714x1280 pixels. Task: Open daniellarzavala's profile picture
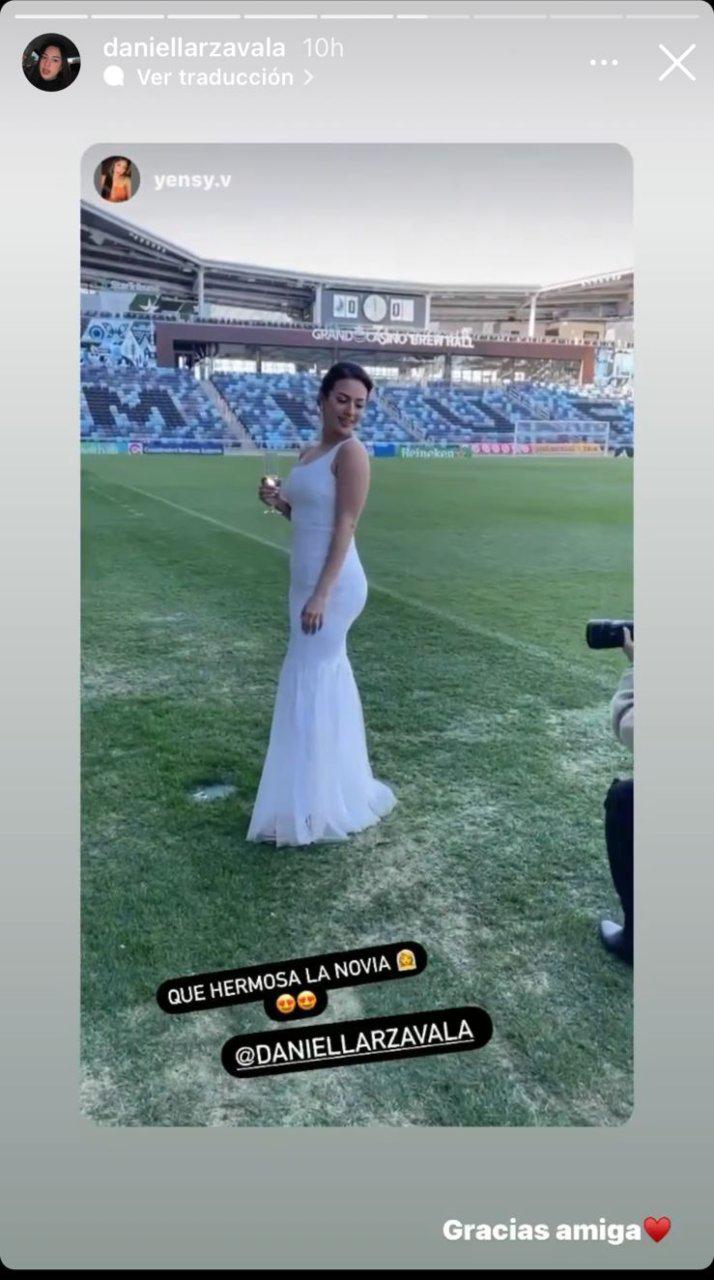point(51,62)
